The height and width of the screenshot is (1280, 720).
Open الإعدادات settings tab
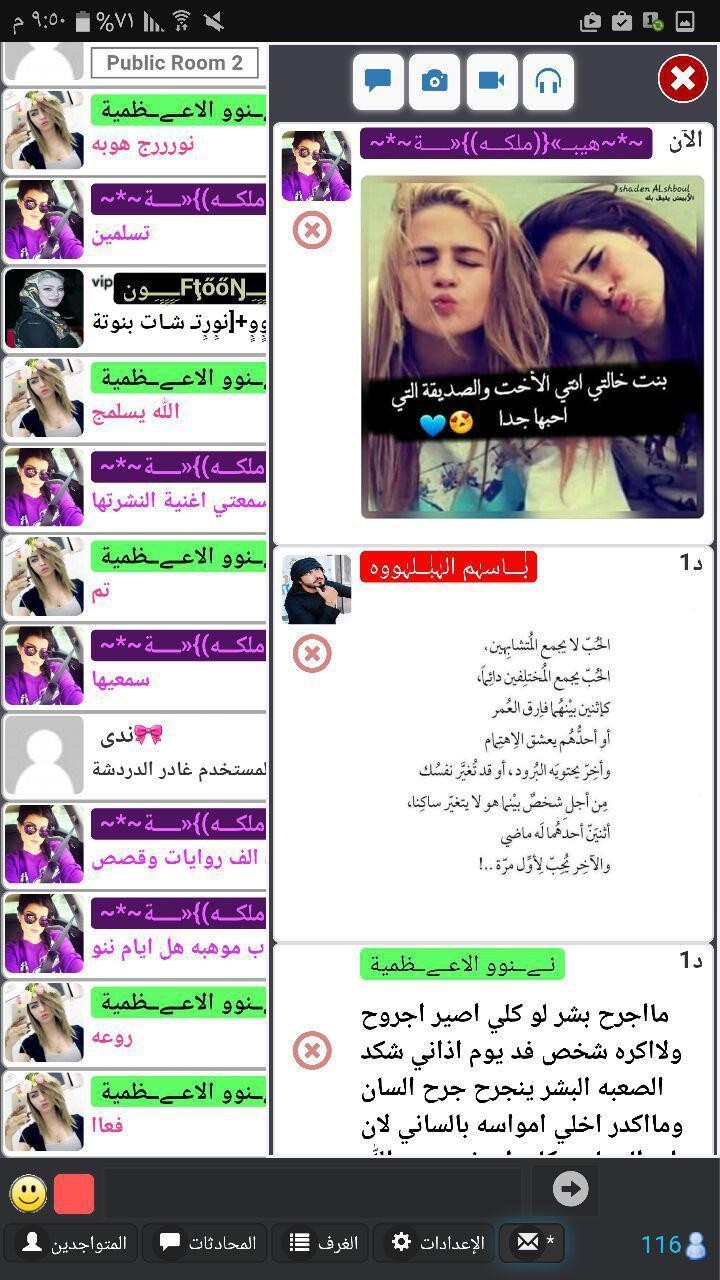pos(437,1243)
